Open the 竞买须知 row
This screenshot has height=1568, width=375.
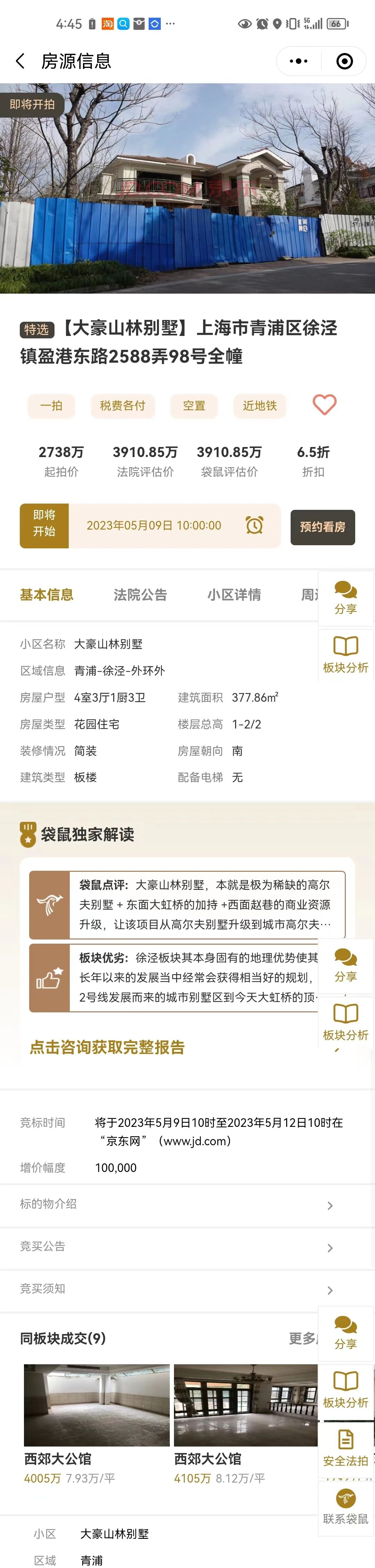pos(176,1289)
